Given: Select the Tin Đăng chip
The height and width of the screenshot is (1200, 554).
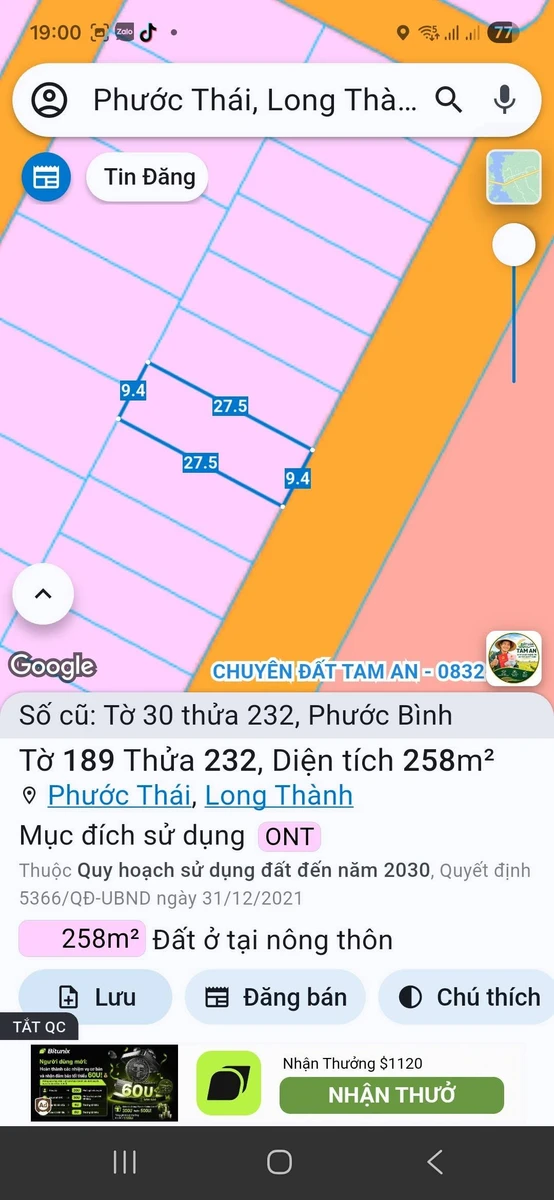Looking at the screenshot, I should point(149,178).
